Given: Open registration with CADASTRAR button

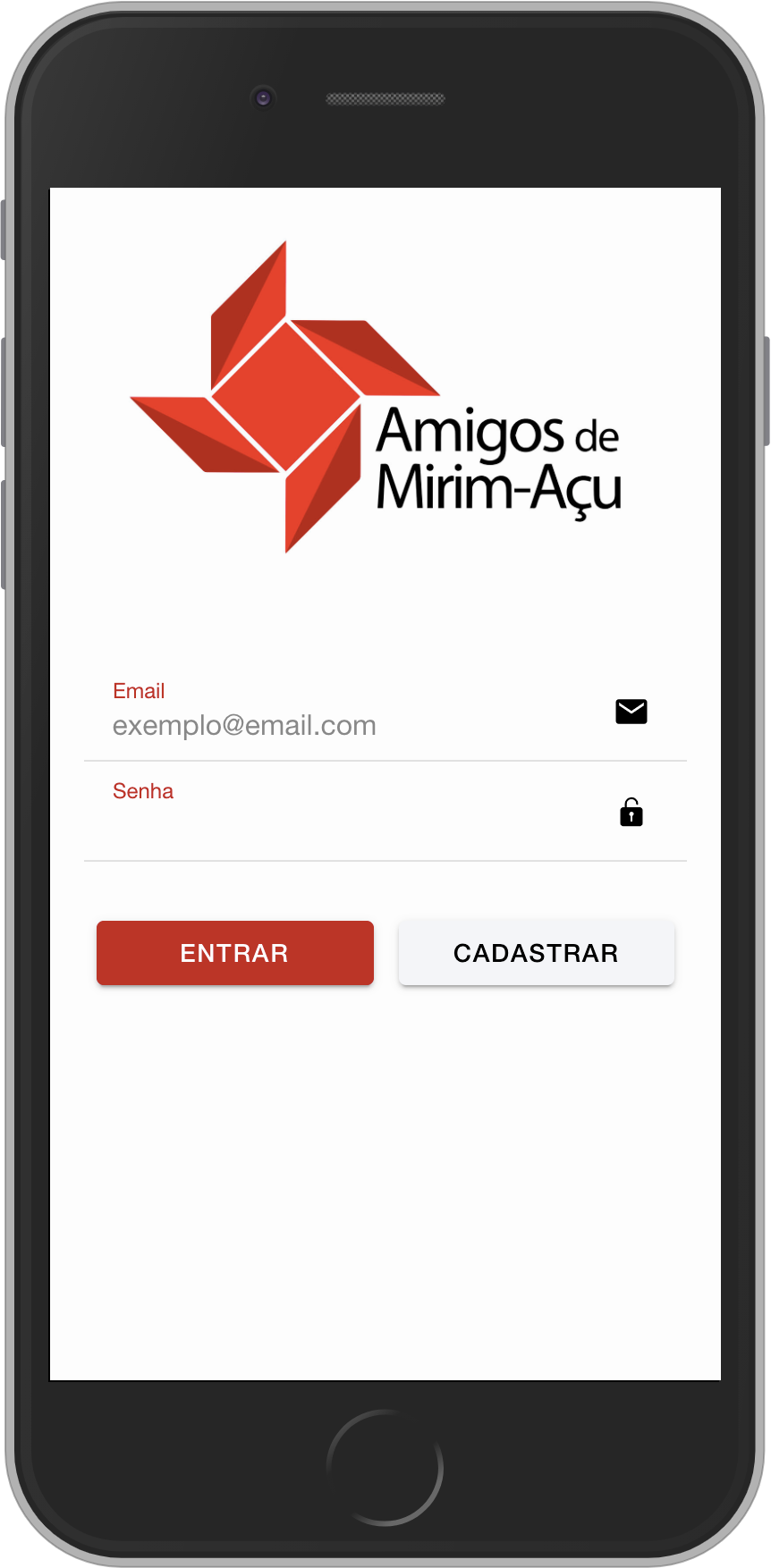Looking at the screenshot, I should click(536, 953).
